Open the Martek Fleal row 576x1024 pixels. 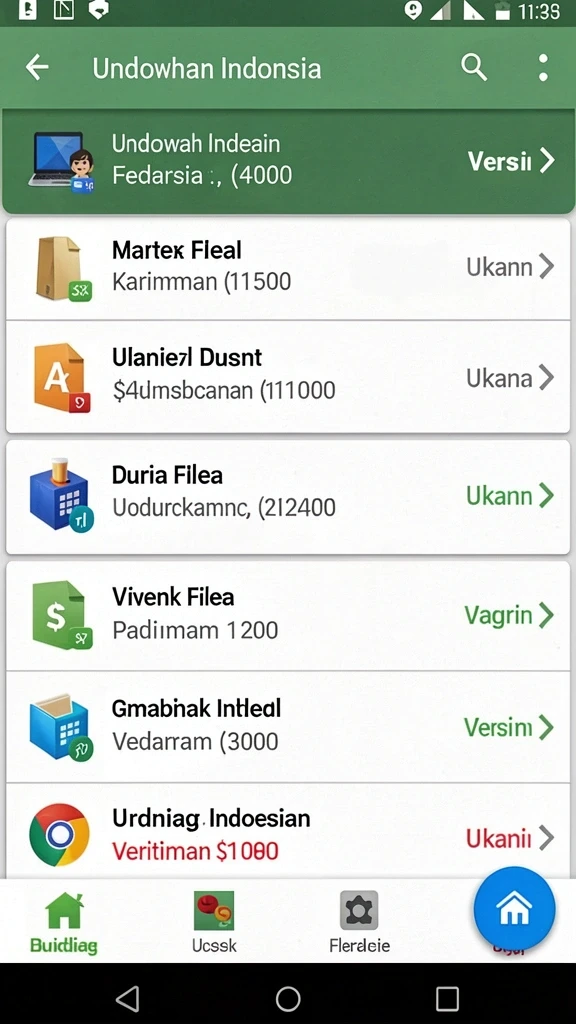tap(288, 268)
